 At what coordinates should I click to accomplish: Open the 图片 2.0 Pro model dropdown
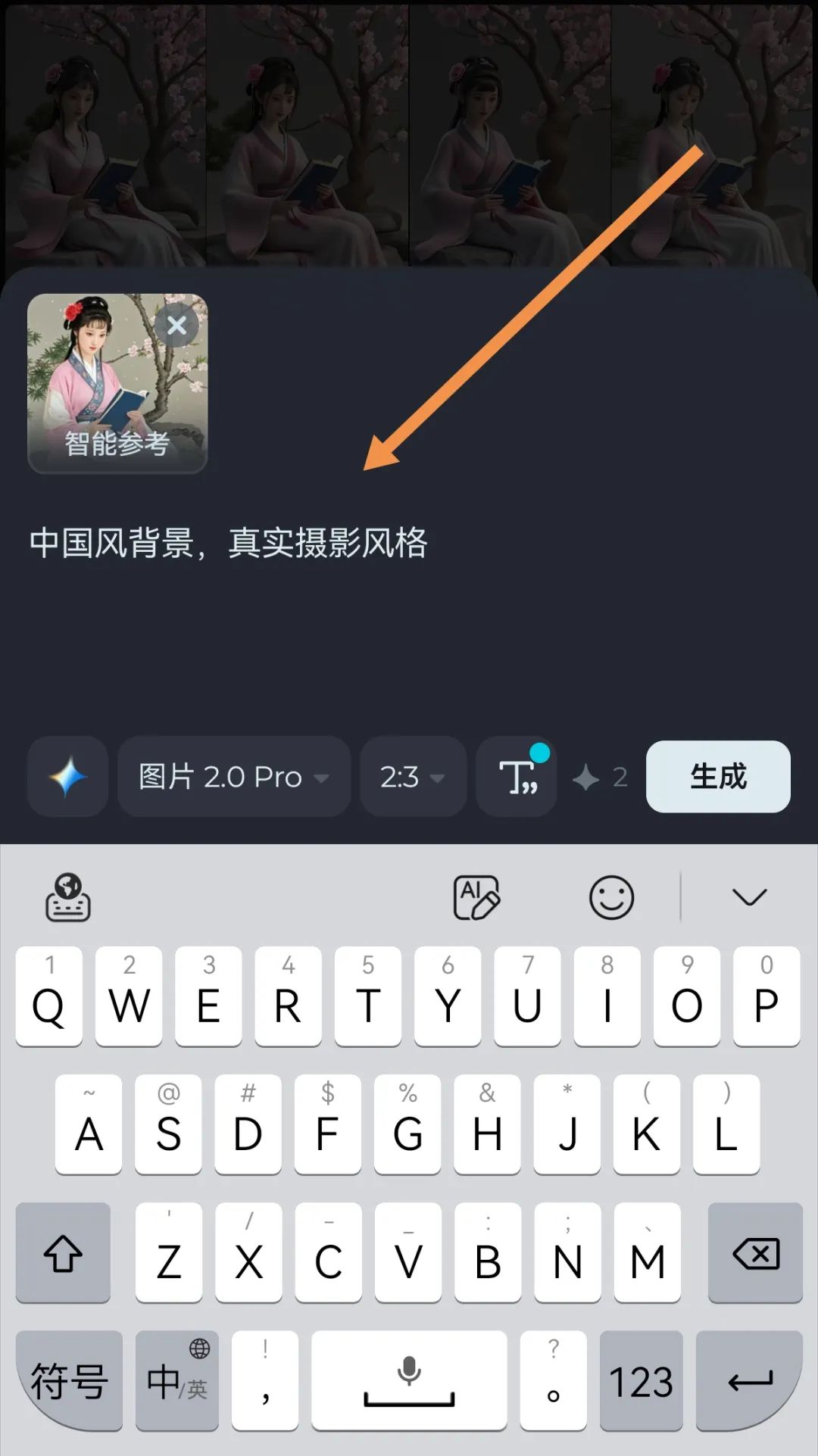click(x=233, y=777)
